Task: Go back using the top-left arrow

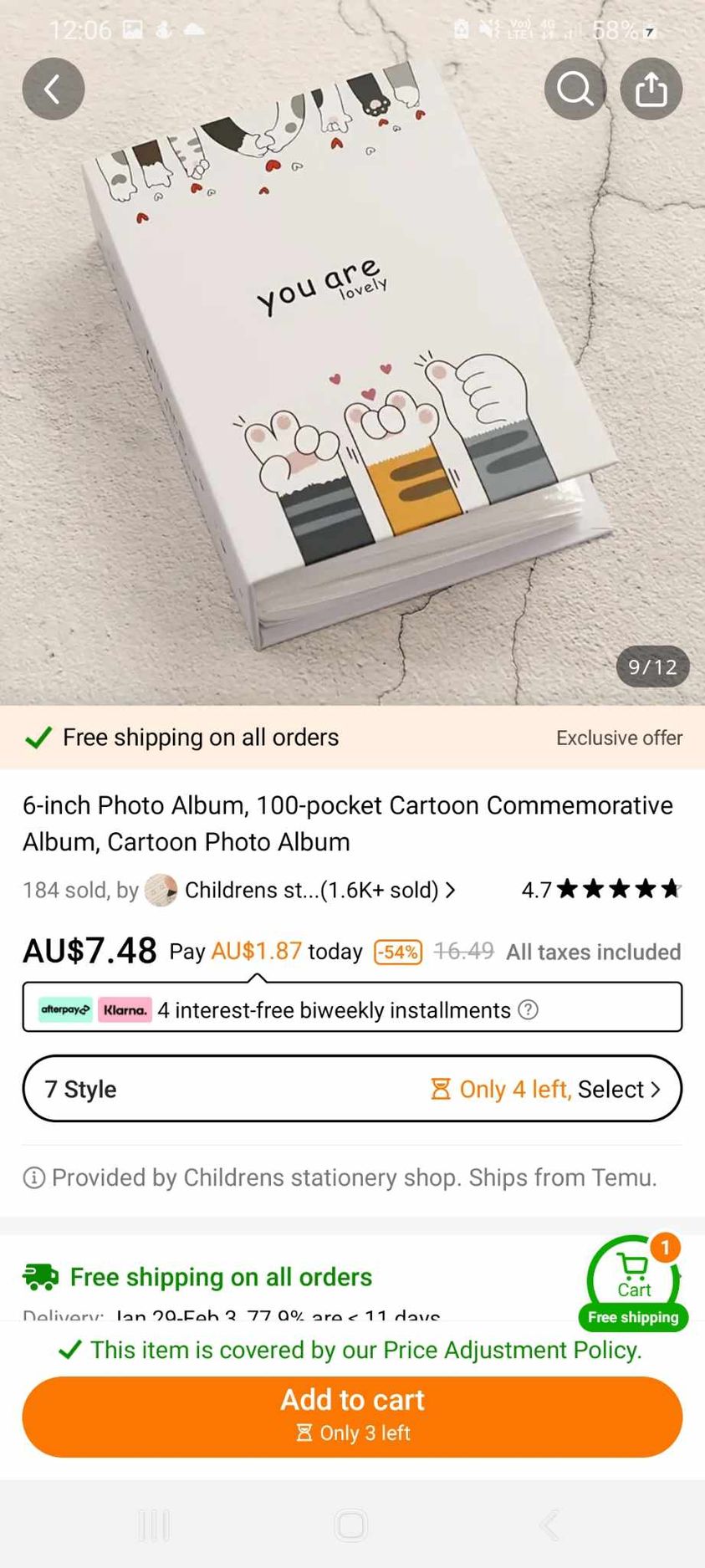Action: (x=53, y=89)
